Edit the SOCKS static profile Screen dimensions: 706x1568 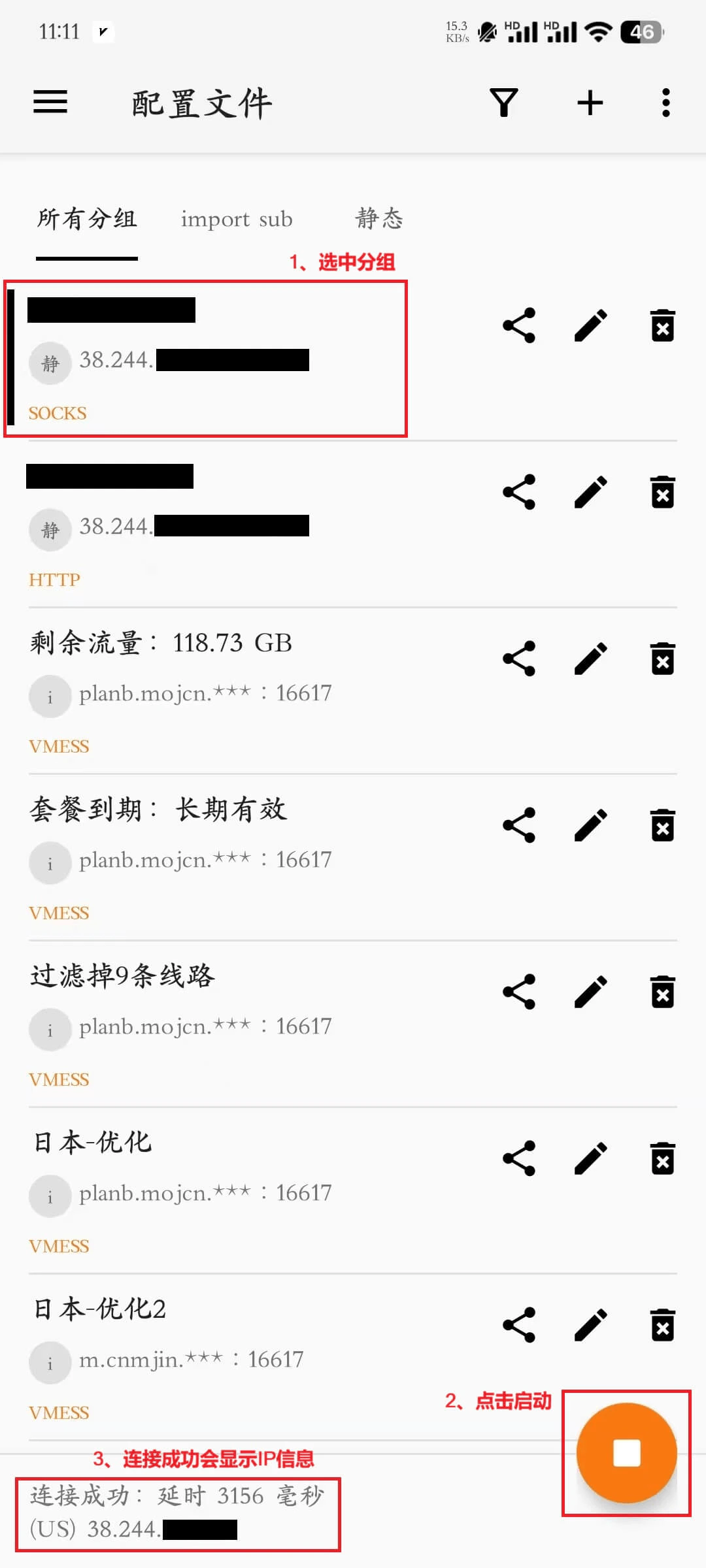(590, 325)
